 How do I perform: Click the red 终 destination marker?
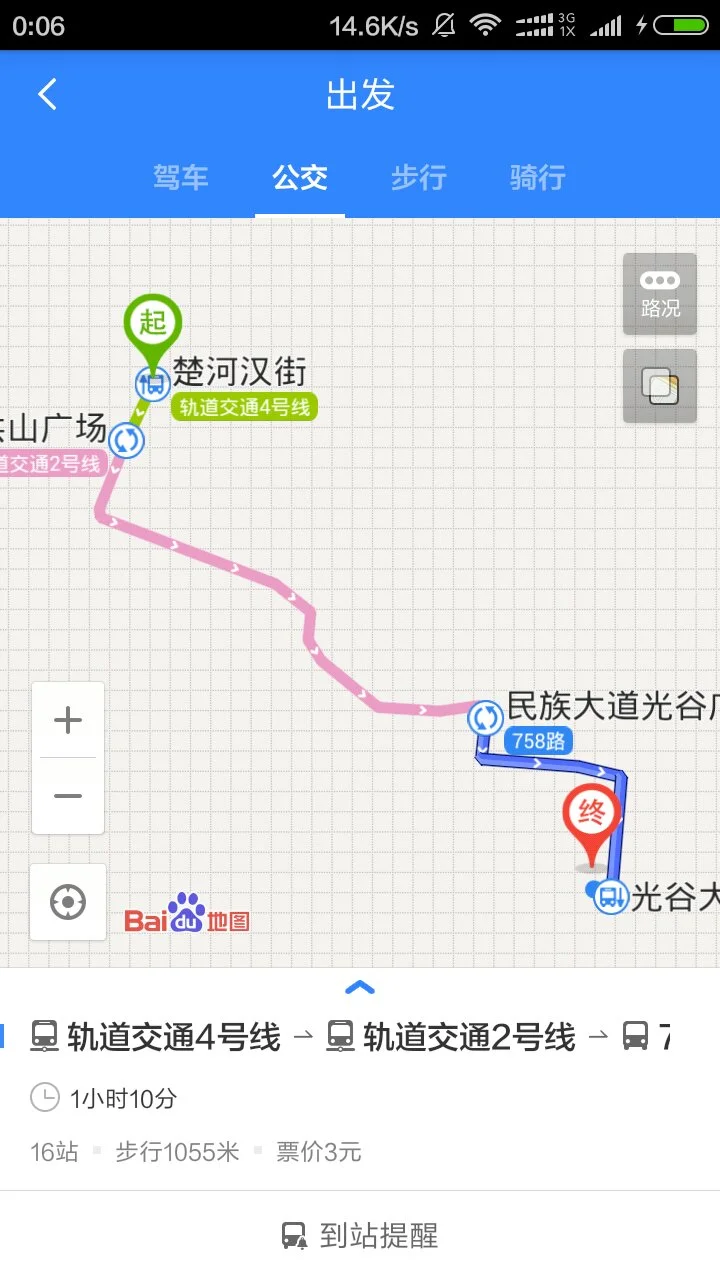click(592, 813)
